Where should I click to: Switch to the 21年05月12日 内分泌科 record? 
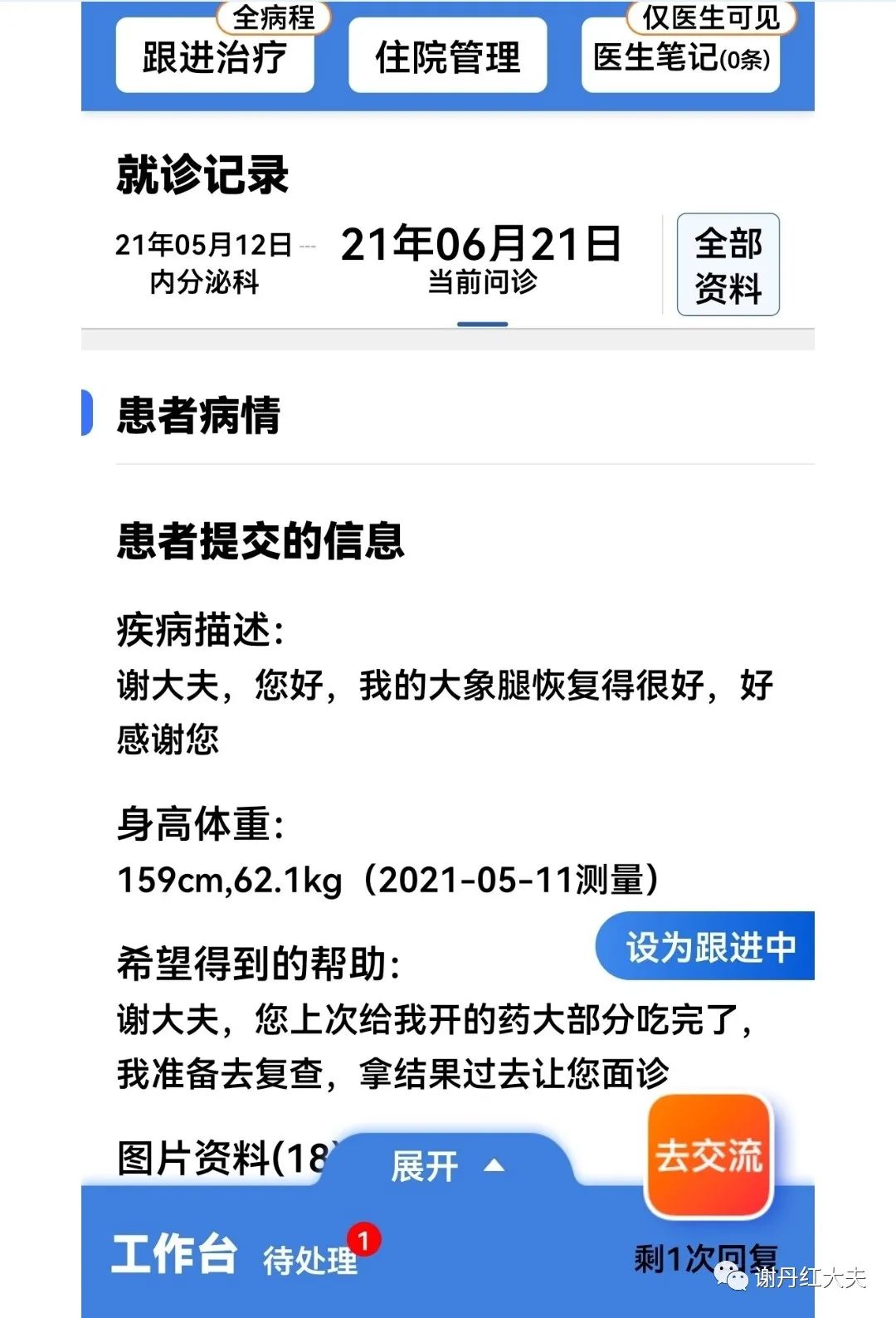[x=202, y=261]
